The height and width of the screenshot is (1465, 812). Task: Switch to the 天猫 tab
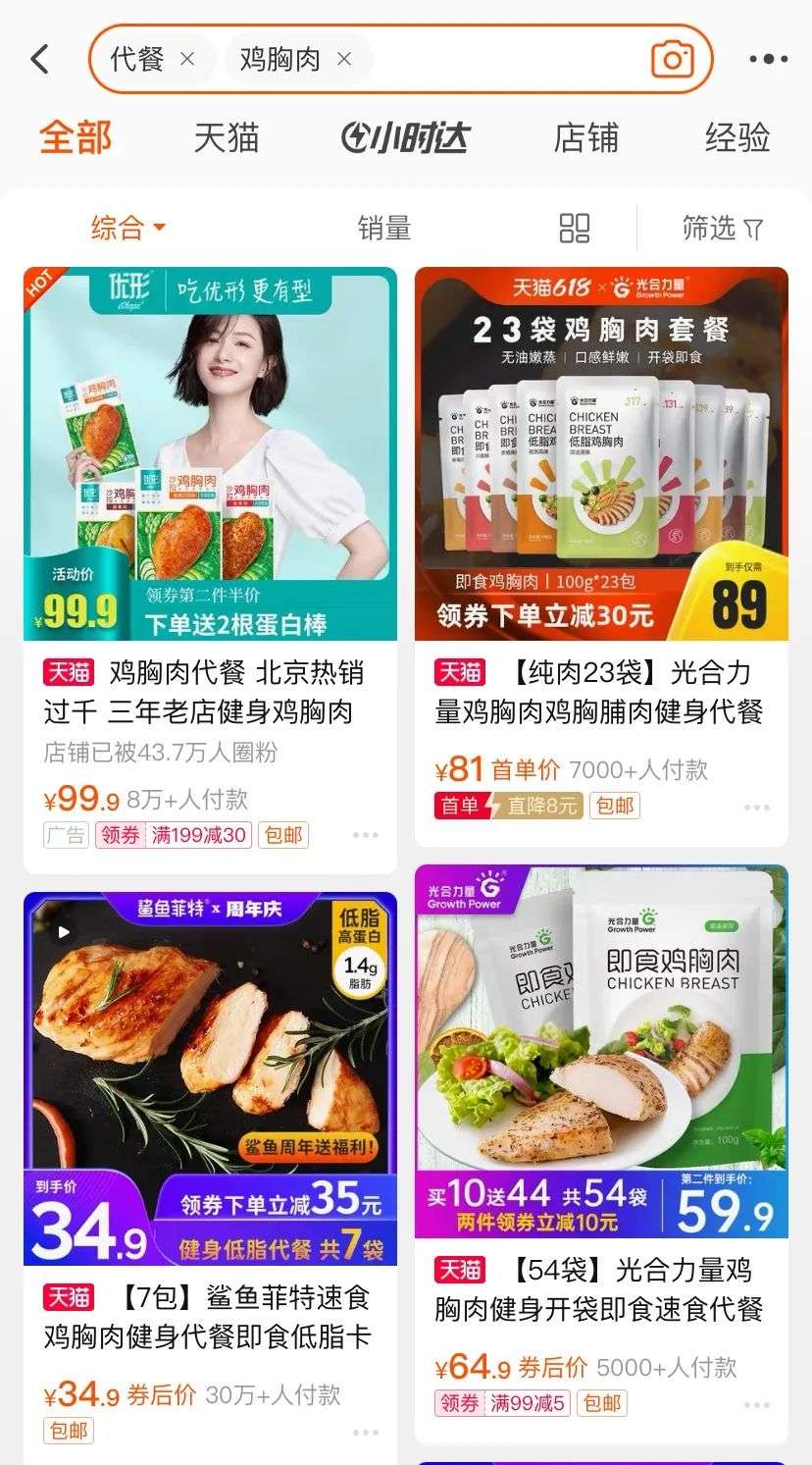pos(227,137)
